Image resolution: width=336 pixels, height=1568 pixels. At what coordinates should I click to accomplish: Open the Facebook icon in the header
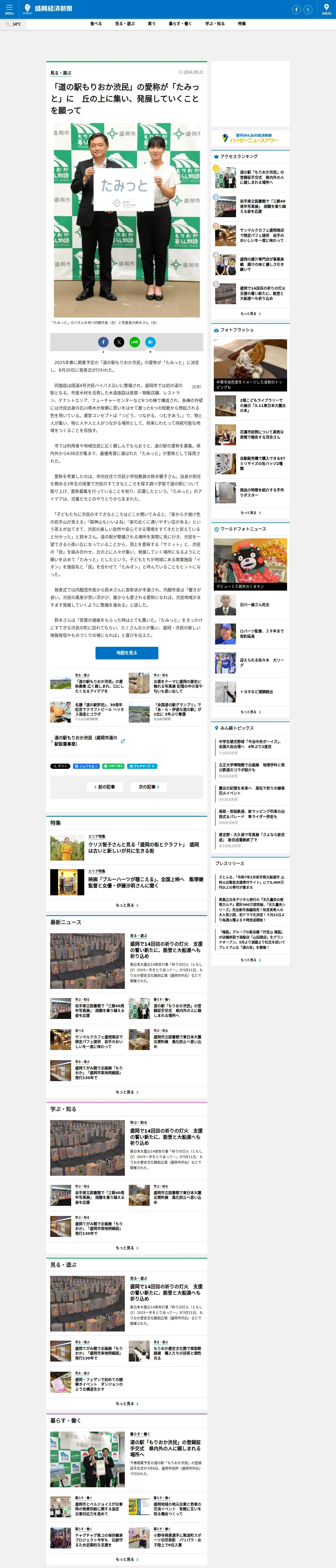(296, 9)
